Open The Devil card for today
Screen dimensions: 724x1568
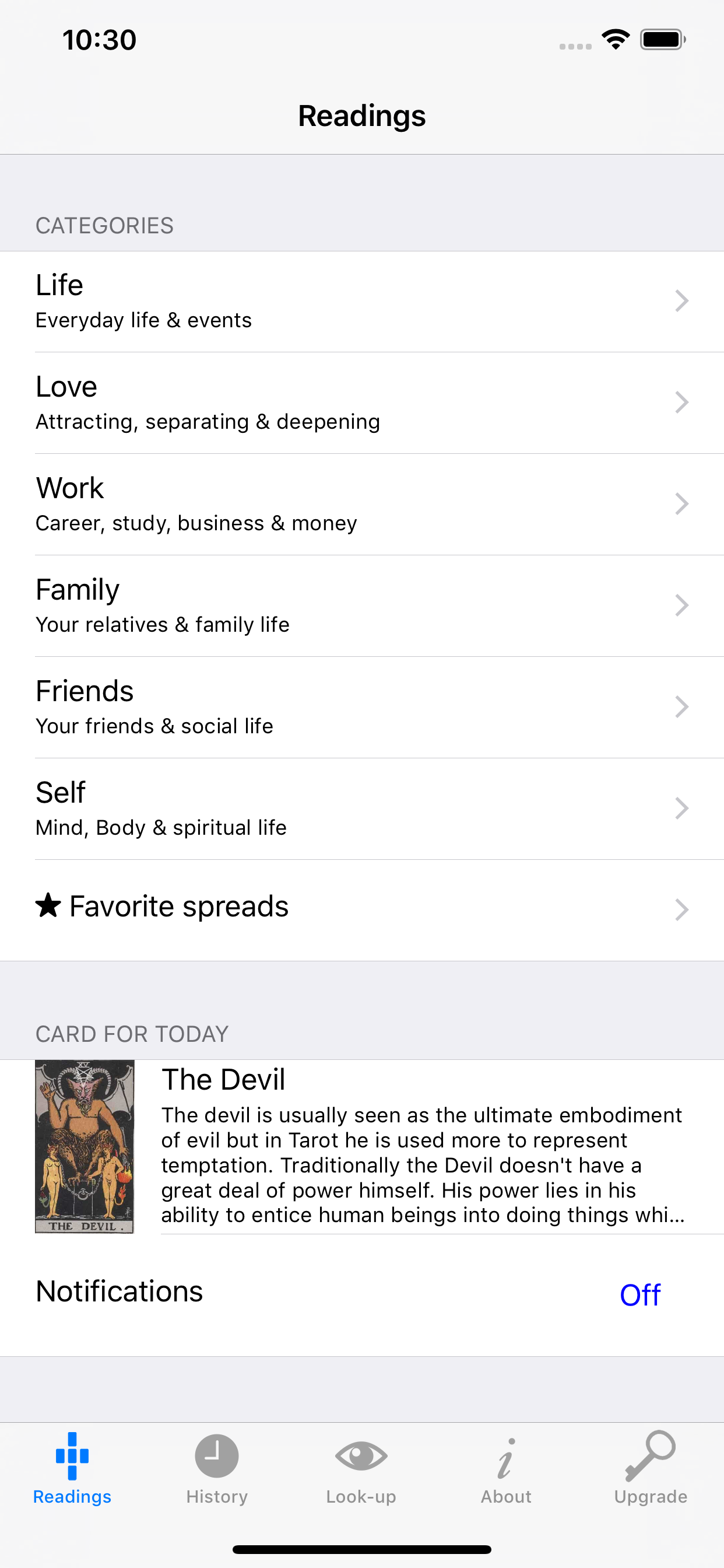[362, 1147]
